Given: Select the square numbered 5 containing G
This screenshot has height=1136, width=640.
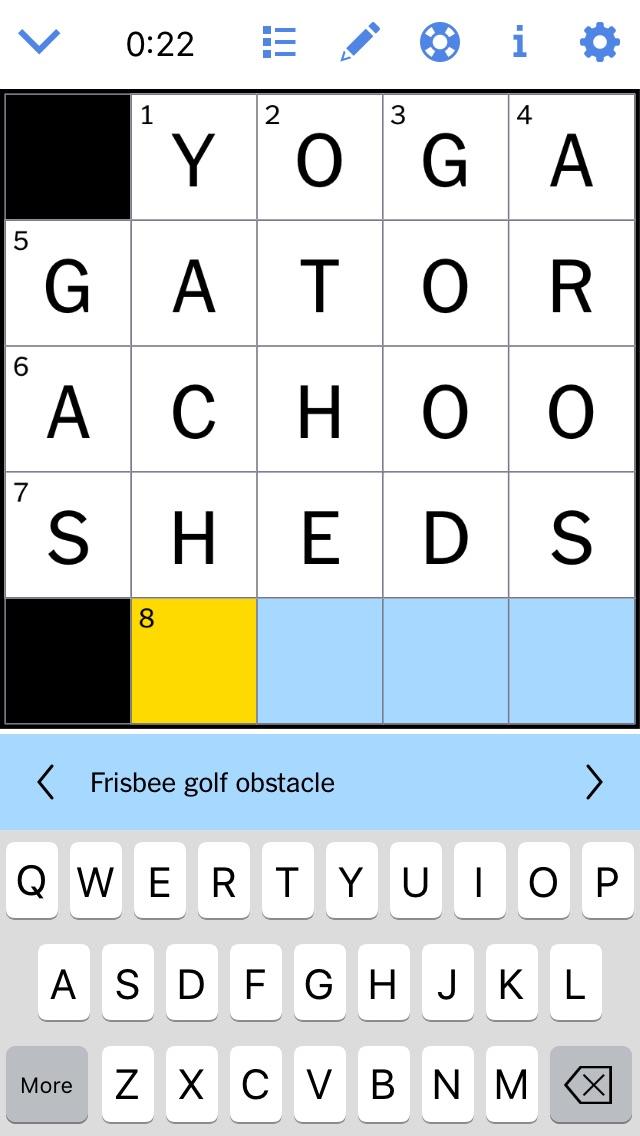Looking at the screenshot, I should [x=68, y=283].
